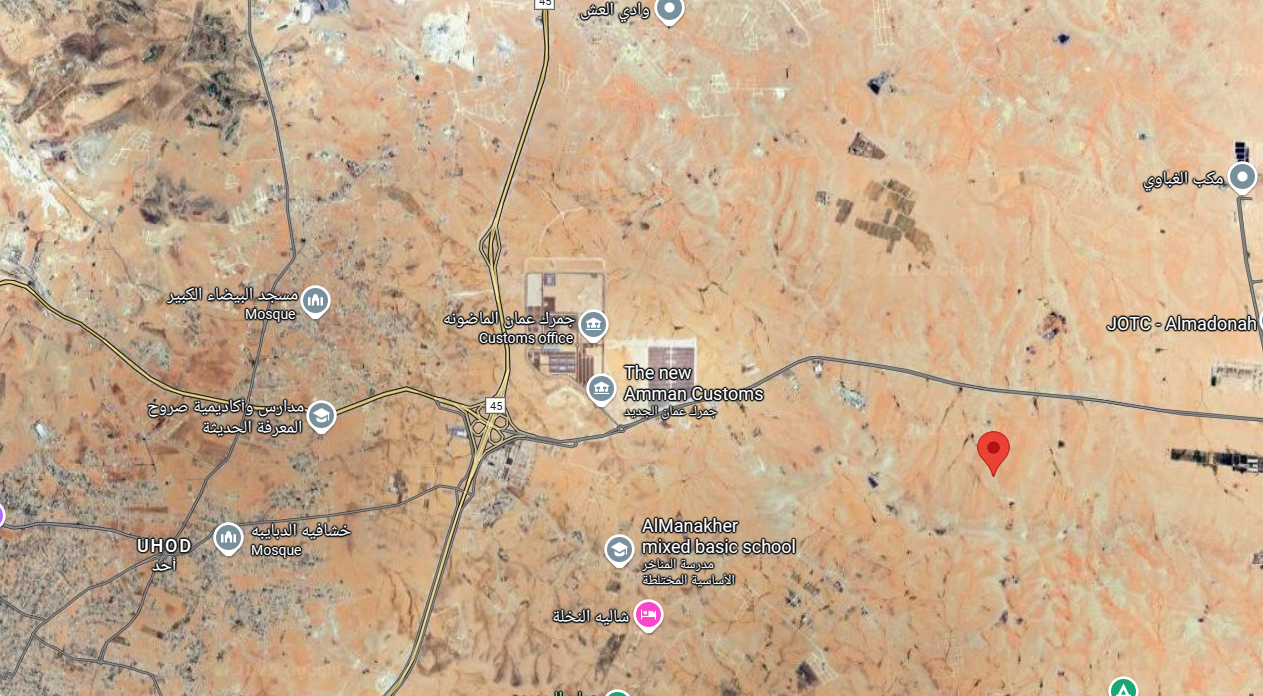Select مسجد البيضاء الكبير mosque marker
1263x696 pixels.
pyautogui.click(x=315, y=300)
